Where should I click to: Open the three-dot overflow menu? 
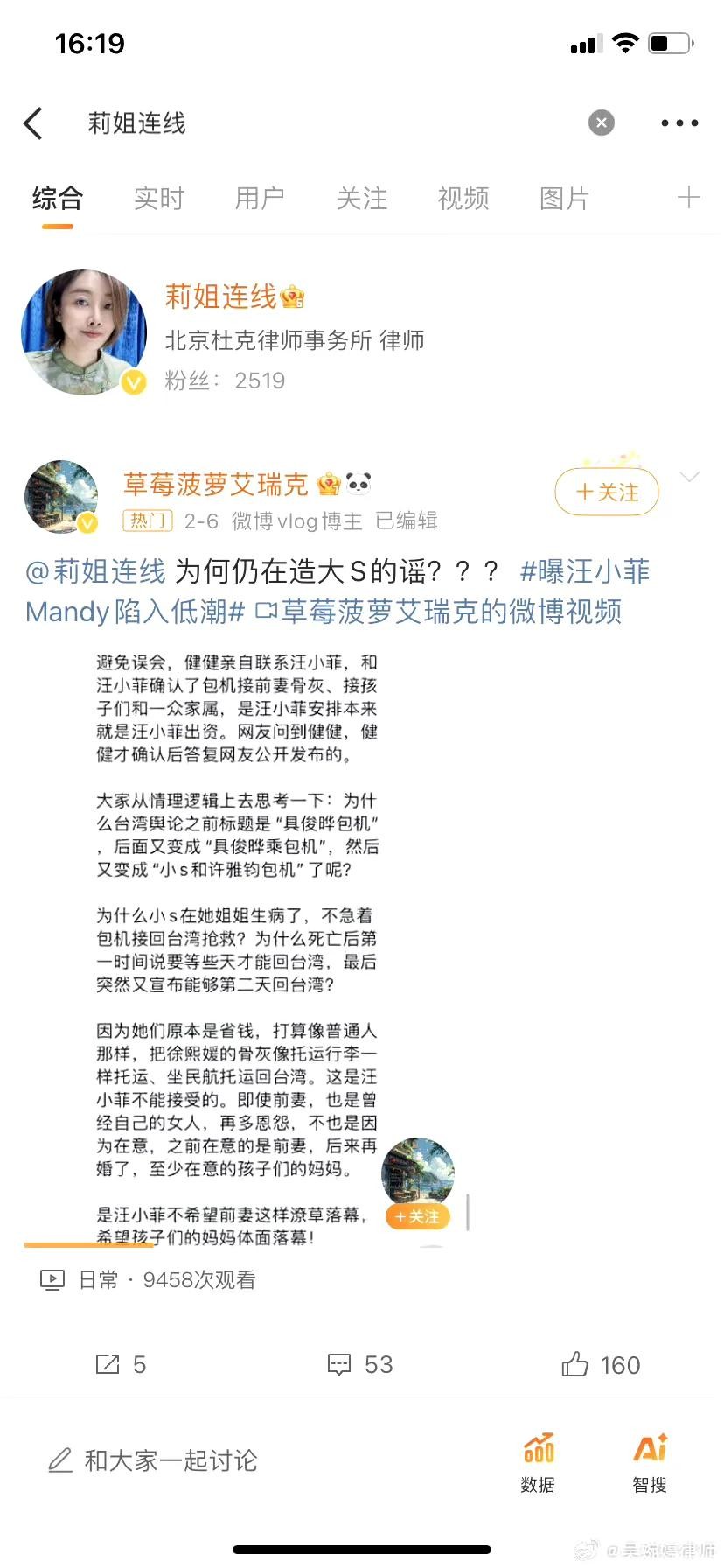click(679, 123)
